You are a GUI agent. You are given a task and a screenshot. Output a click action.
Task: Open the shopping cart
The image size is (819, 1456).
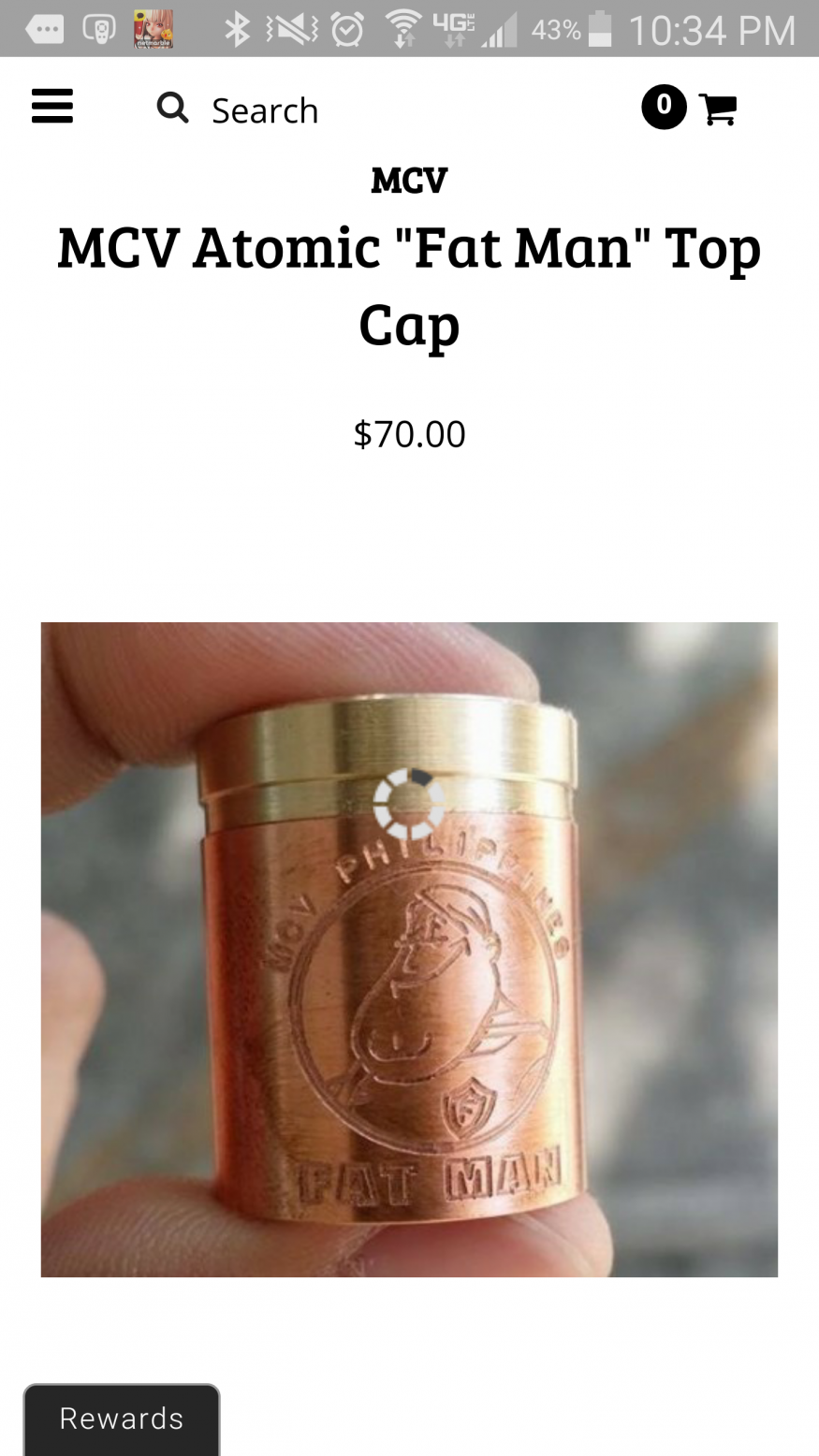pyautogui.click(x=717, y=109)
